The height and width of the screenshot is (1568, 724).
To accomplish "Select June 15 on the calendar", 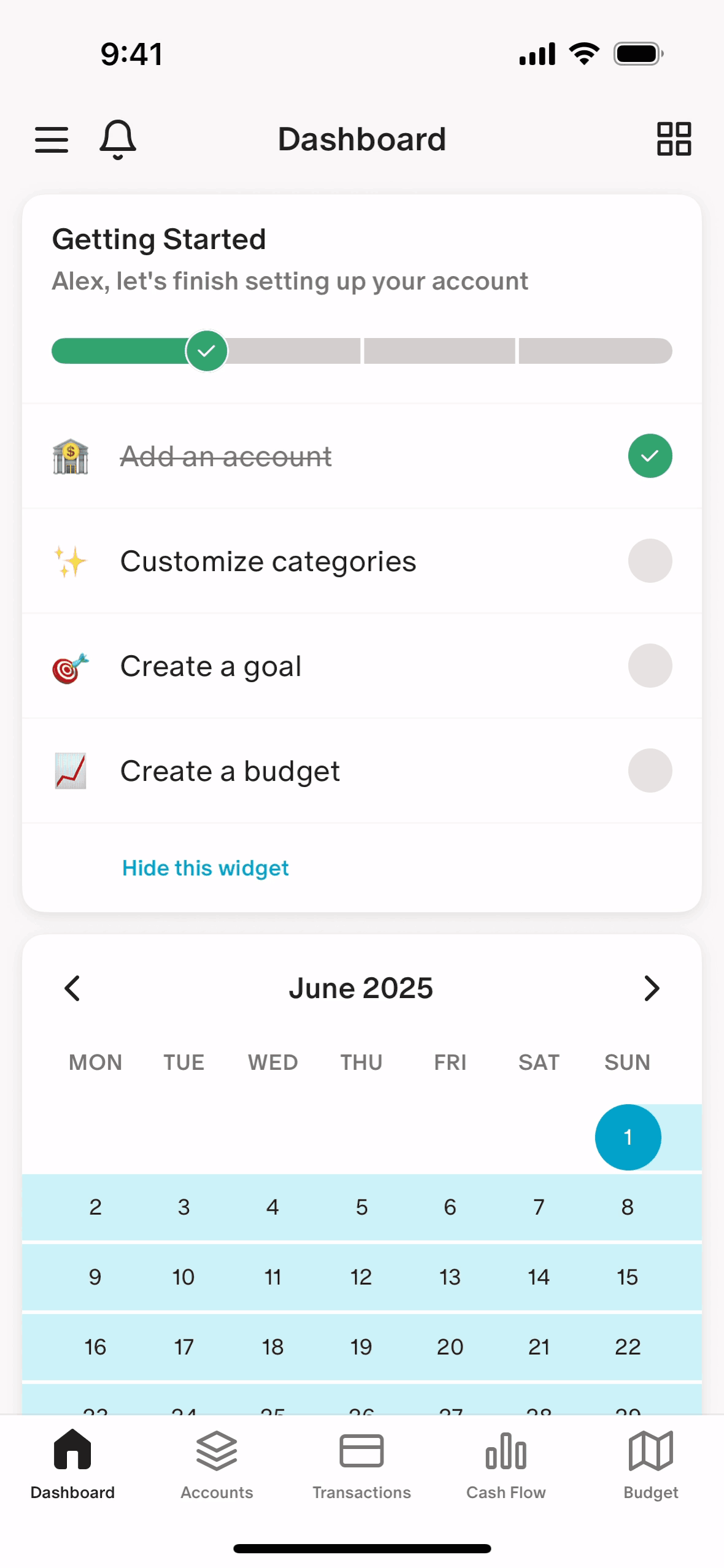I will point(627,1277).
